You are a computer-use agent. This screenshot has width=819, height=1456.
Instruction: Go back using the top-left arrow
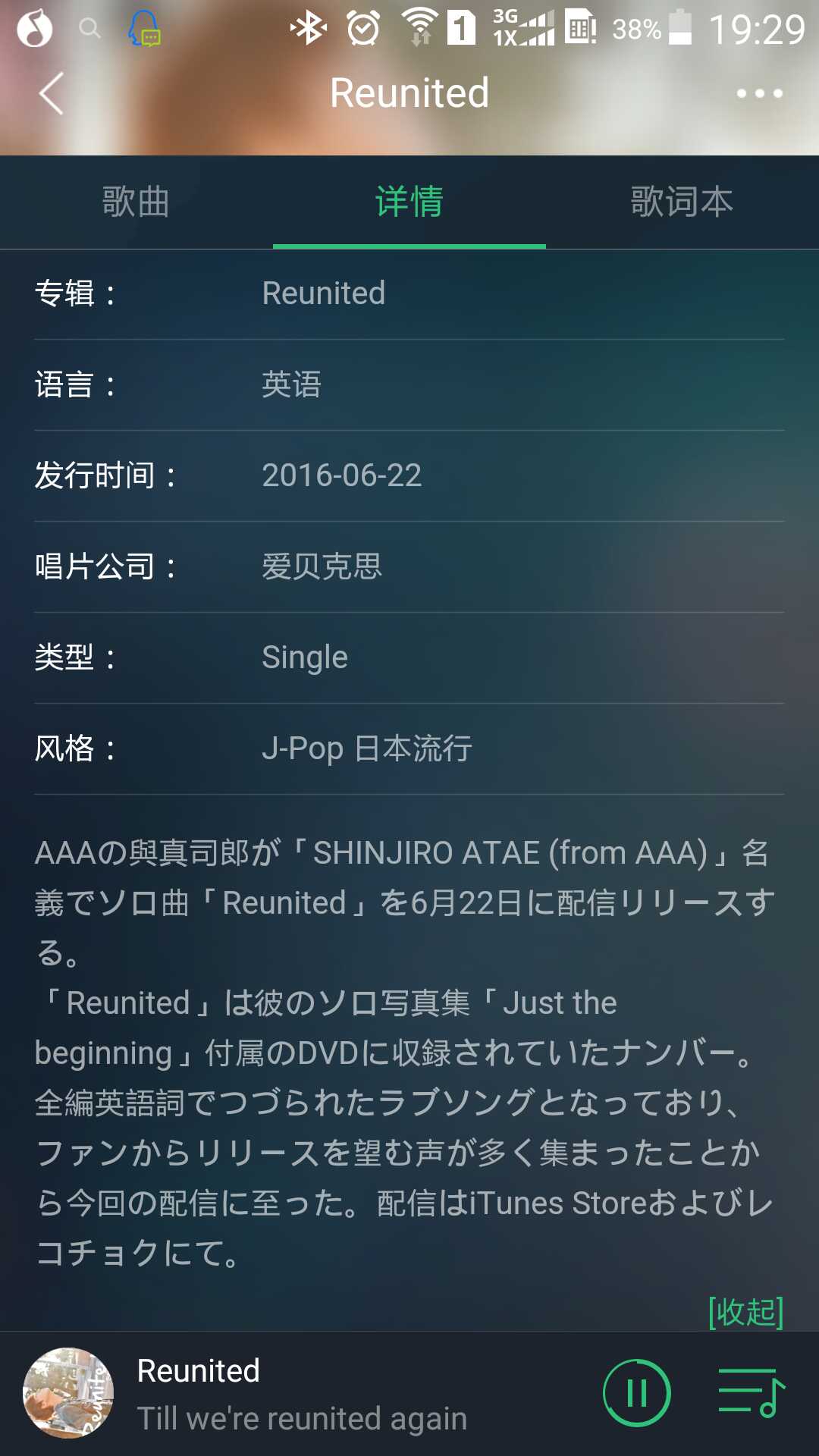tap(52, 94)
